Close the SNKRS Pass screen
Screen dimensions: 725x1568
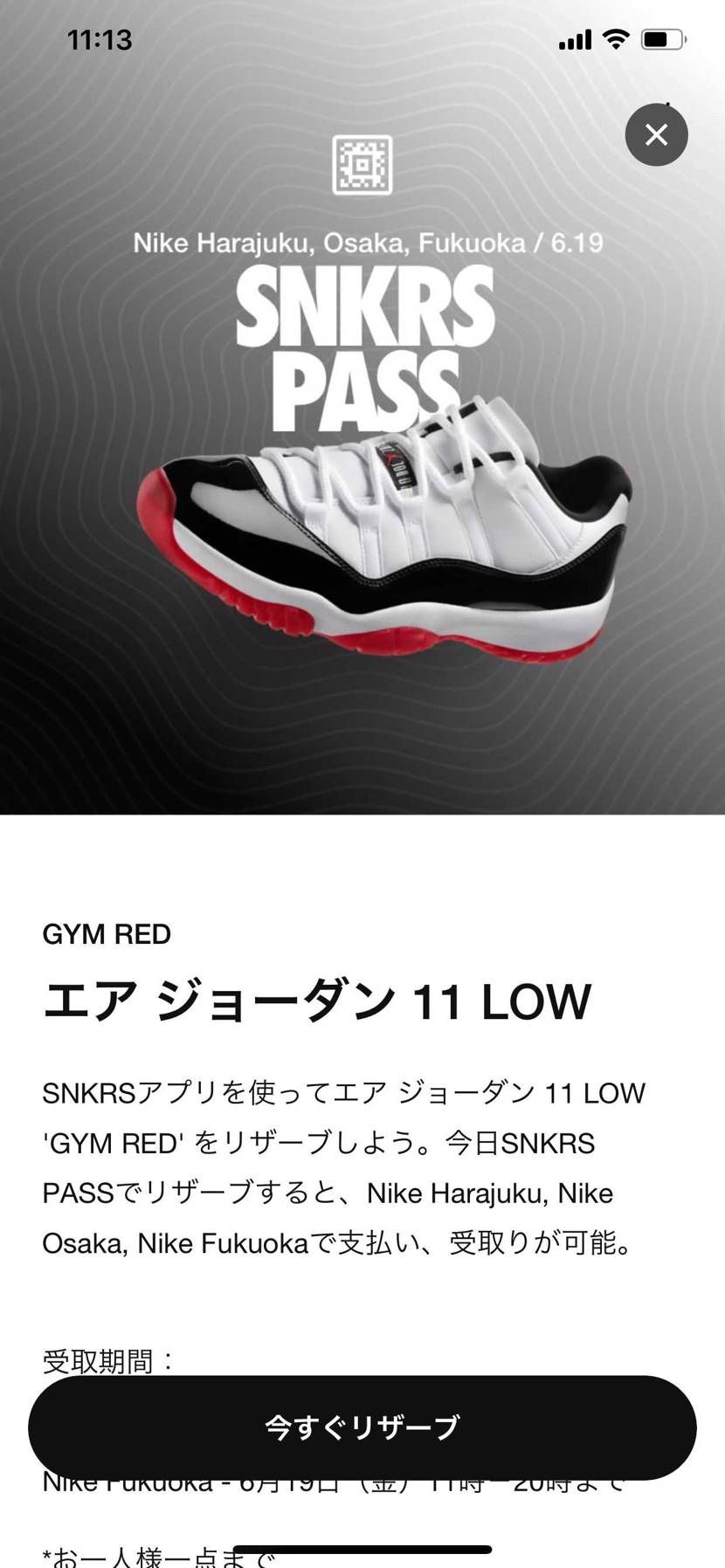click(656, 134)
